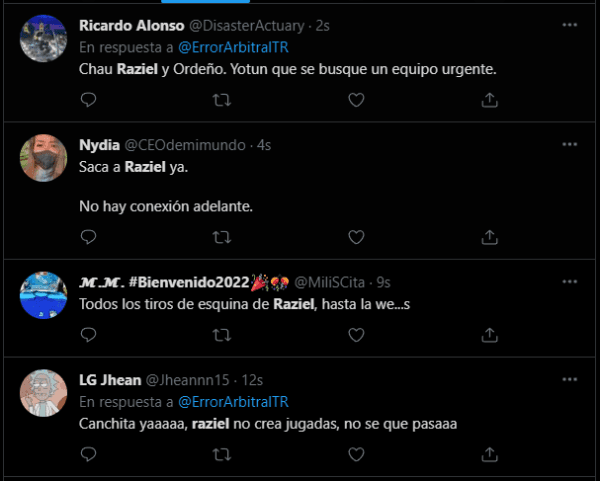Open more options on Ricardo Alonso's tweet
The image size is (600, 481).
[x=569, y=23]
